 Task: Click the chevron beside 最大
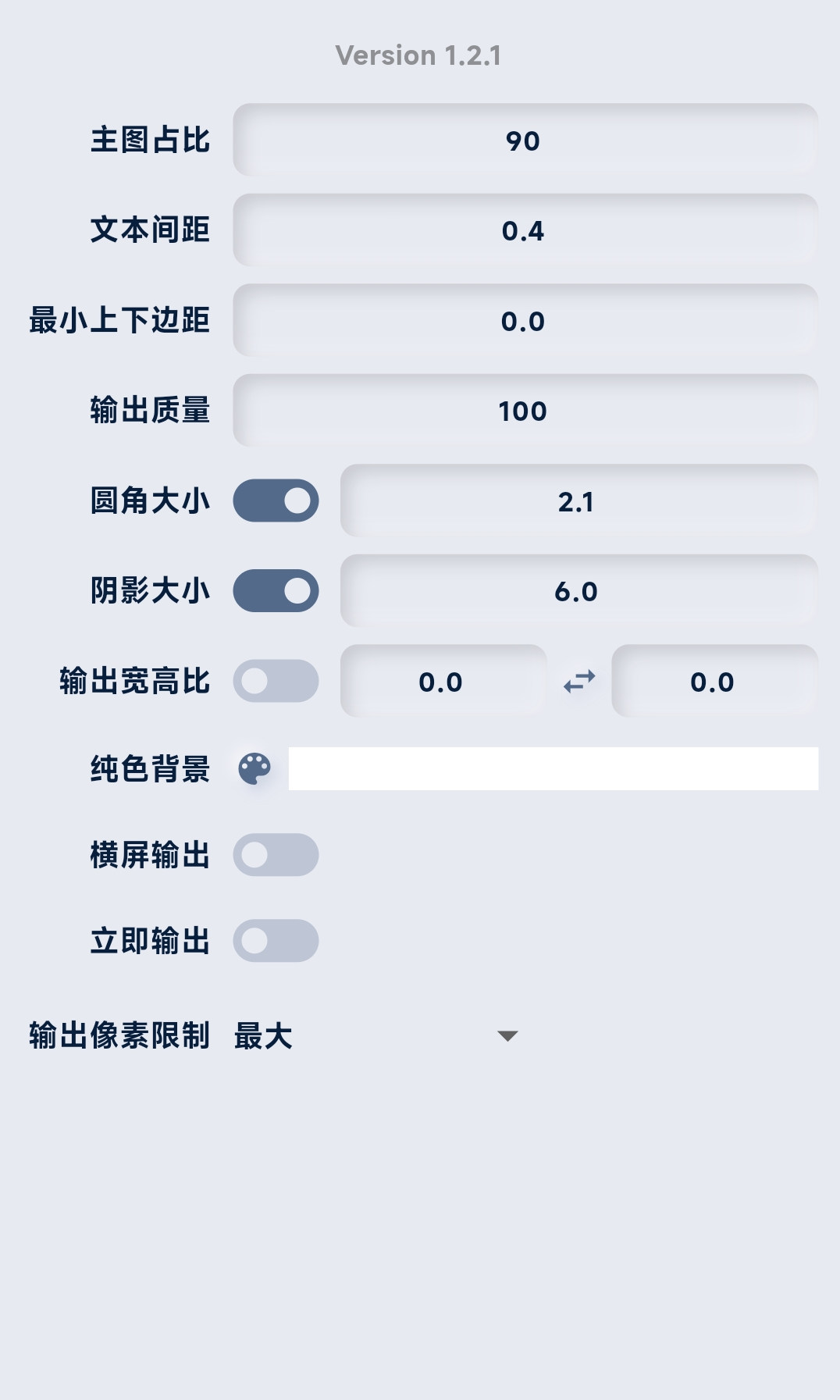(507, 1037)
